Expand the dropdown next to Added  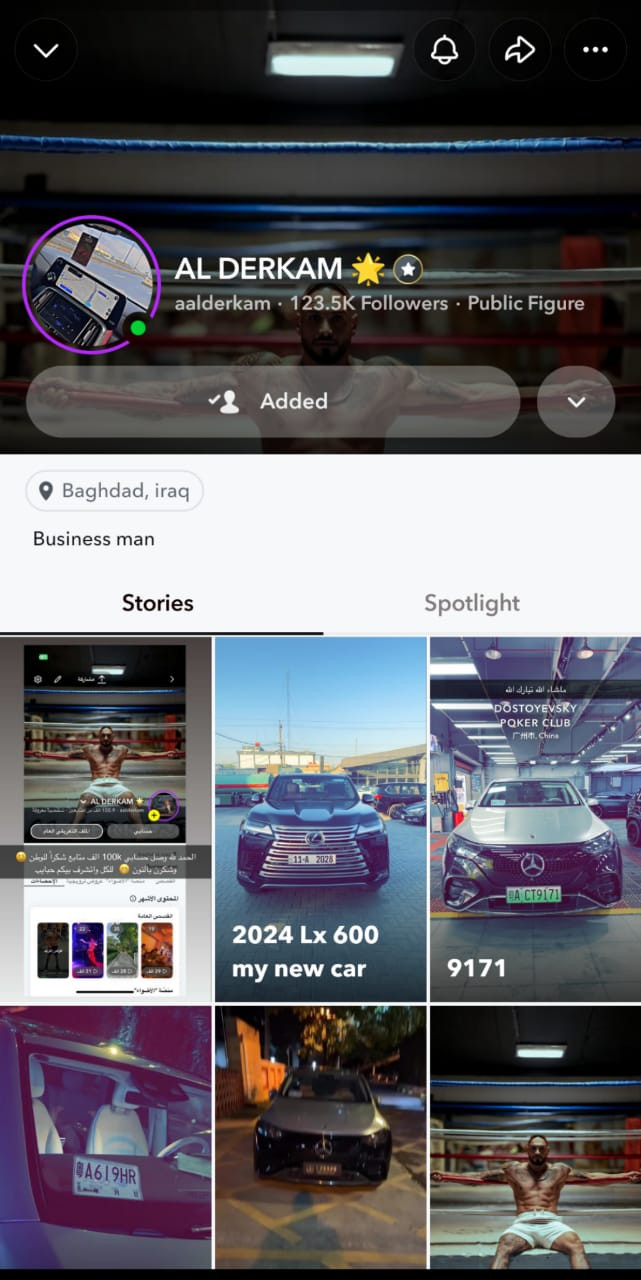(576, 401)
